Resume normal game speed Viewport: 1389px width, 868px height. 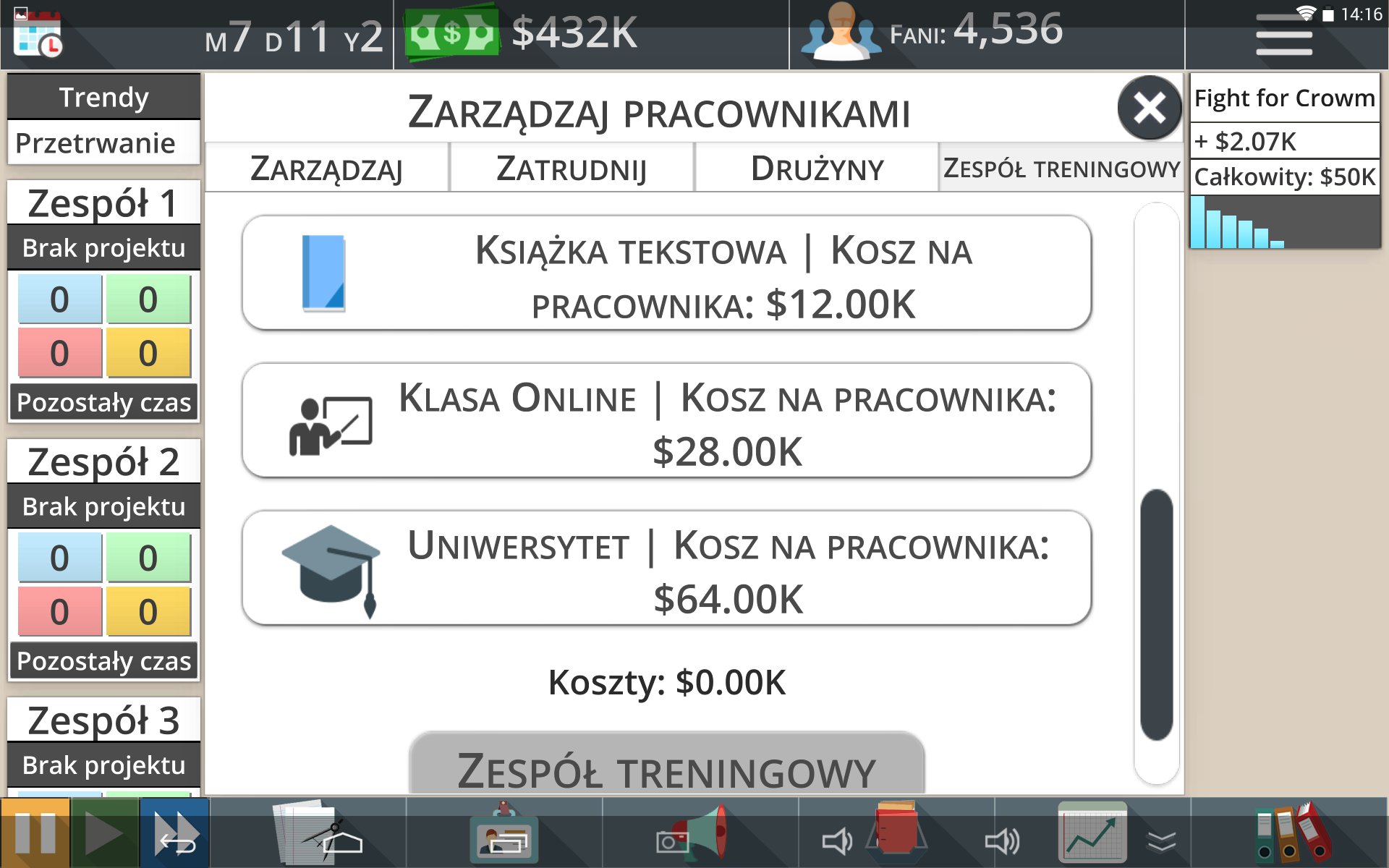pyautogui.click(x=104, y=833)
